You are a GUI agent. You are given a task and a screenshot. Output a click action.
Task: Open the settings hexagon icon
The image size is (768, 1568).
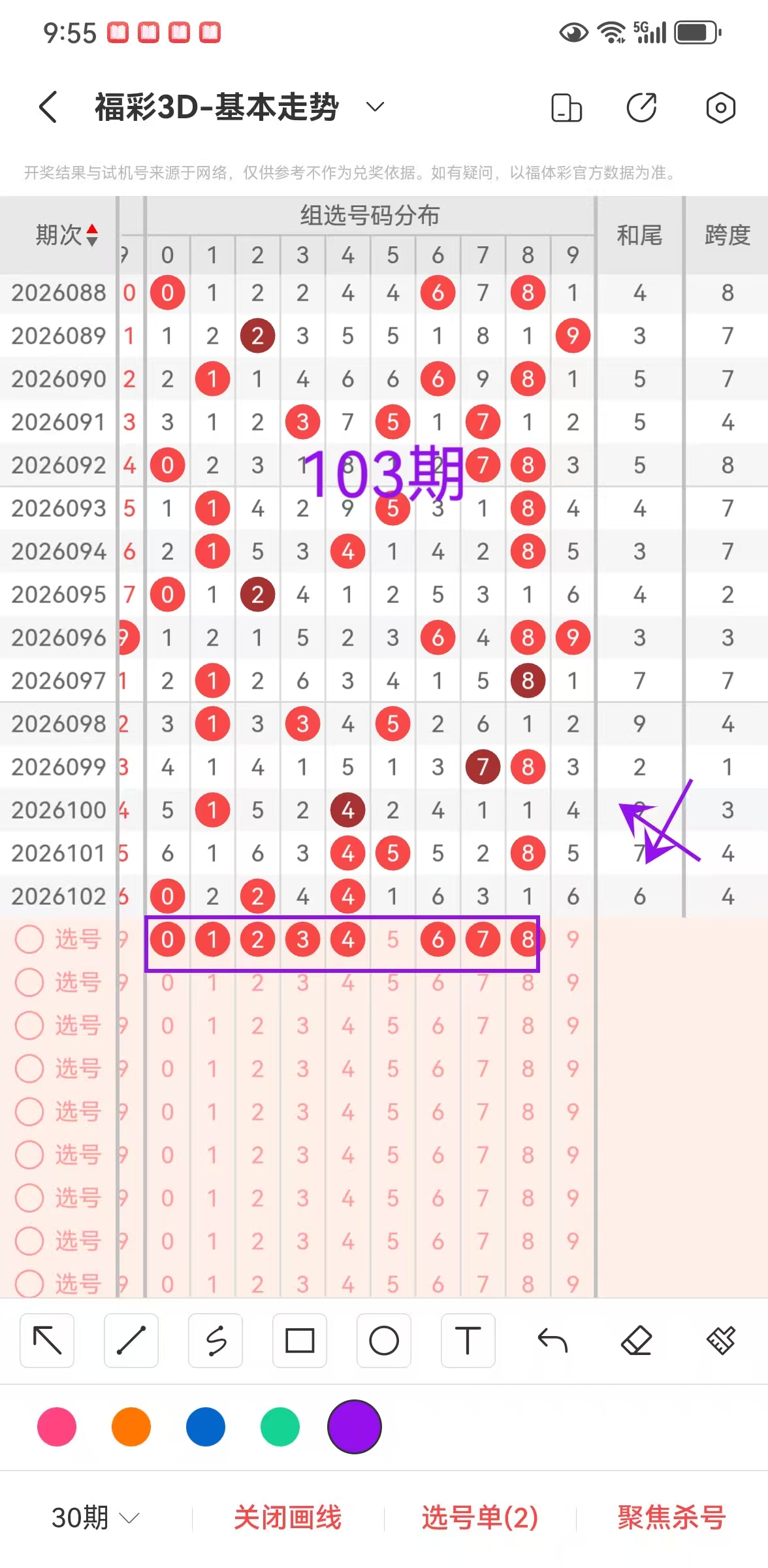[x=720, y=108]
